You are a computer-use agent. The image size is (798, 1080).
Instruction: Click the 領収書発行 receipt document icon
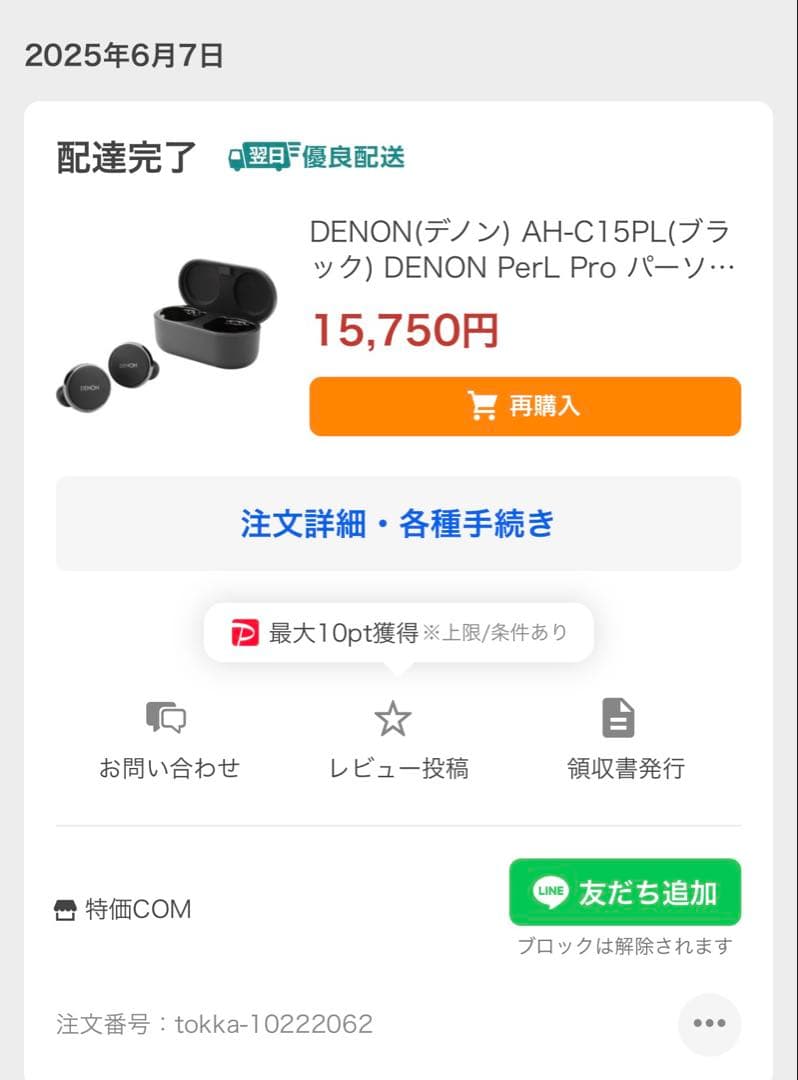(620, 717)
